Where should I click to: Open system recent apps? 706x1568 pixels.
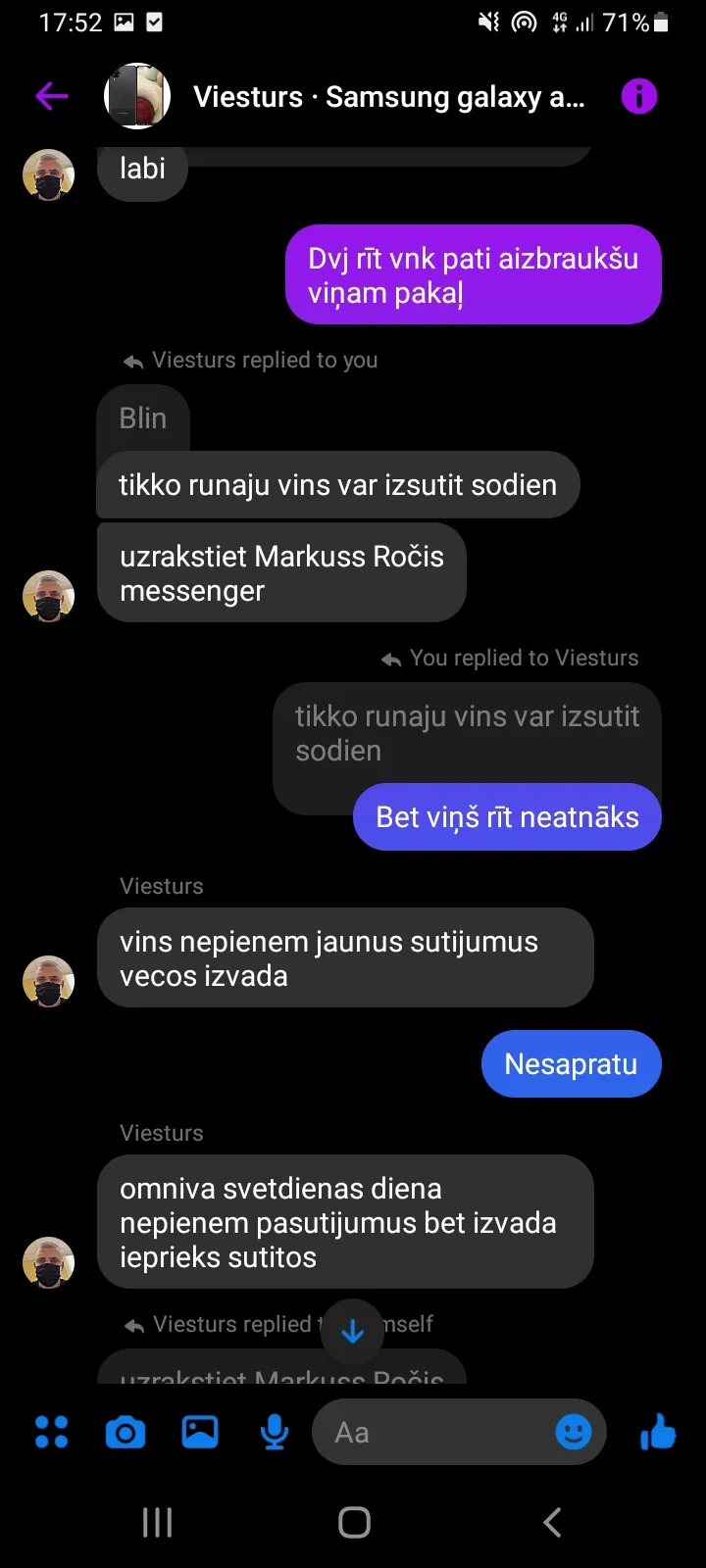point(157,1522)
